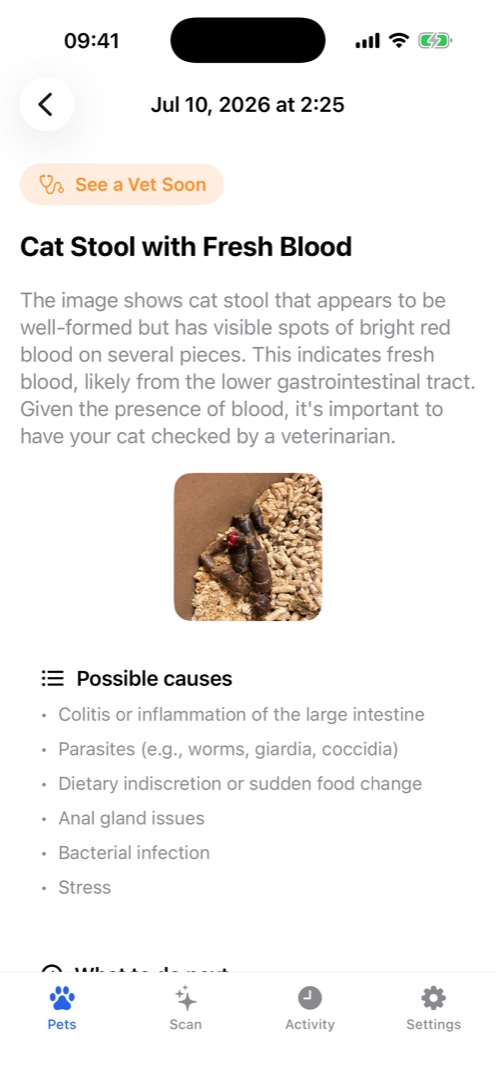
Task: Go back using the arrow button
Action: click(x=46, y=105)
